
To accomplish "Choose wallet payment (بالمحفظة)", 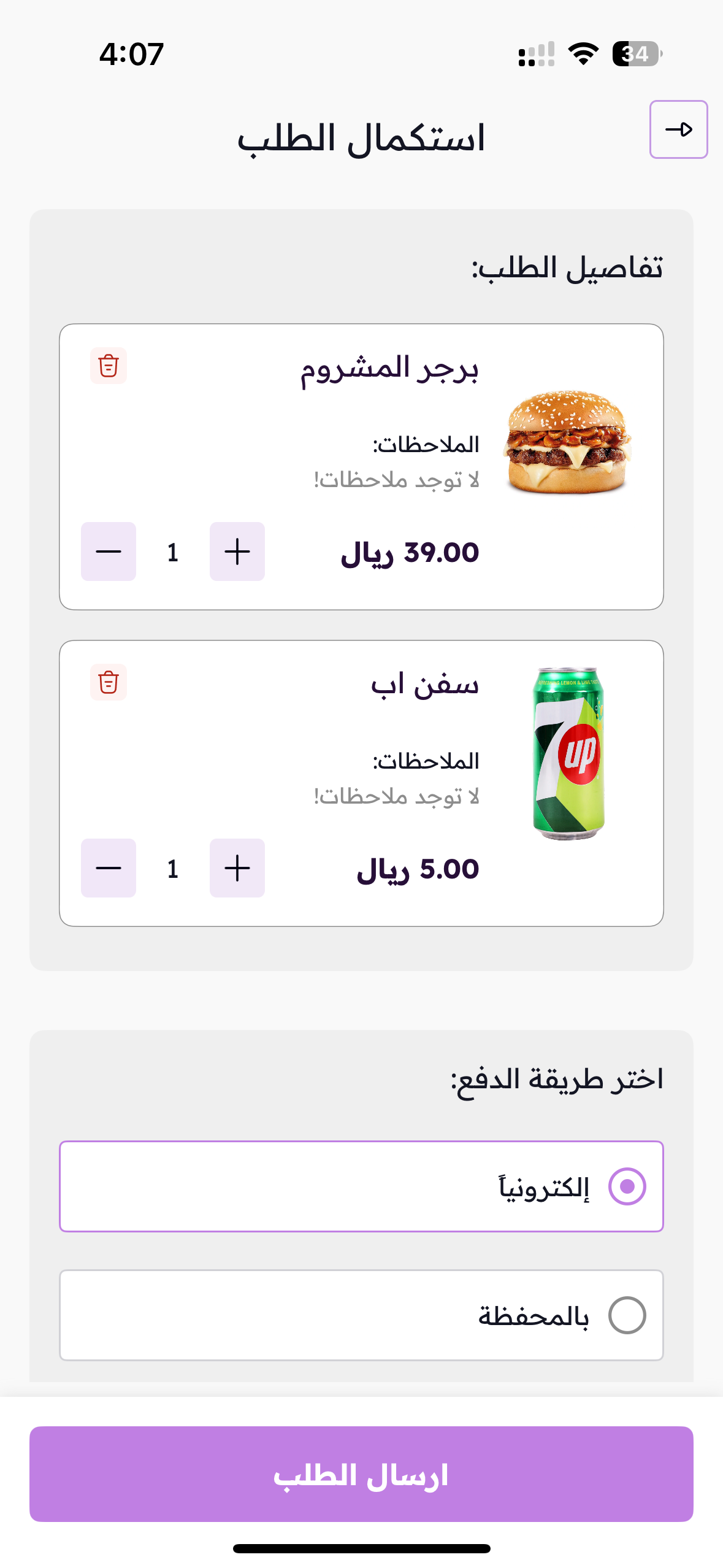I will tap(627, 1315).
